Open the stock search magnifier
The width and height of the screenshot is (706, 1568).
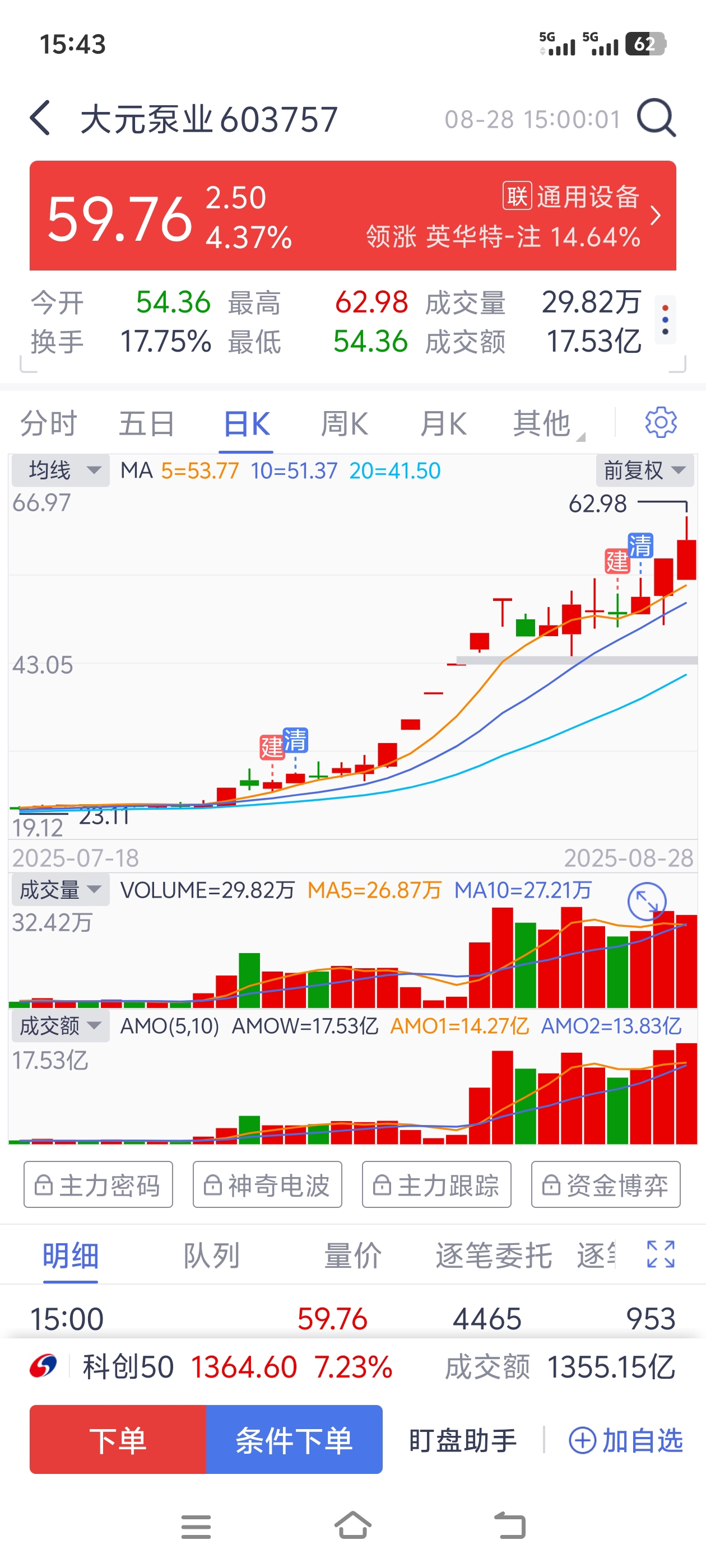pyautogui.click(x=656, y=118)
